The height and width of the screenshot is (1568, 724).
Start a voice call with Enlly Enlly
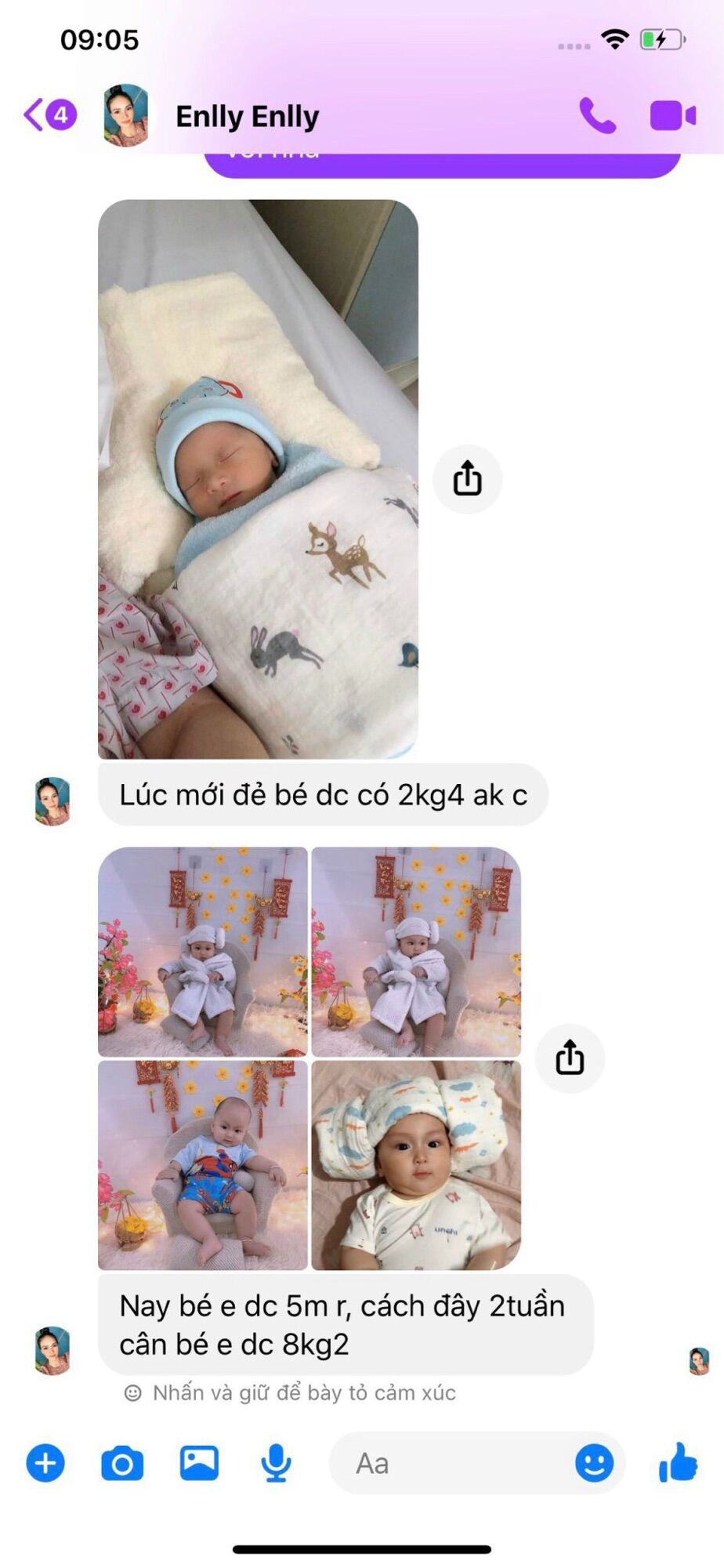[x=597, y=116]
